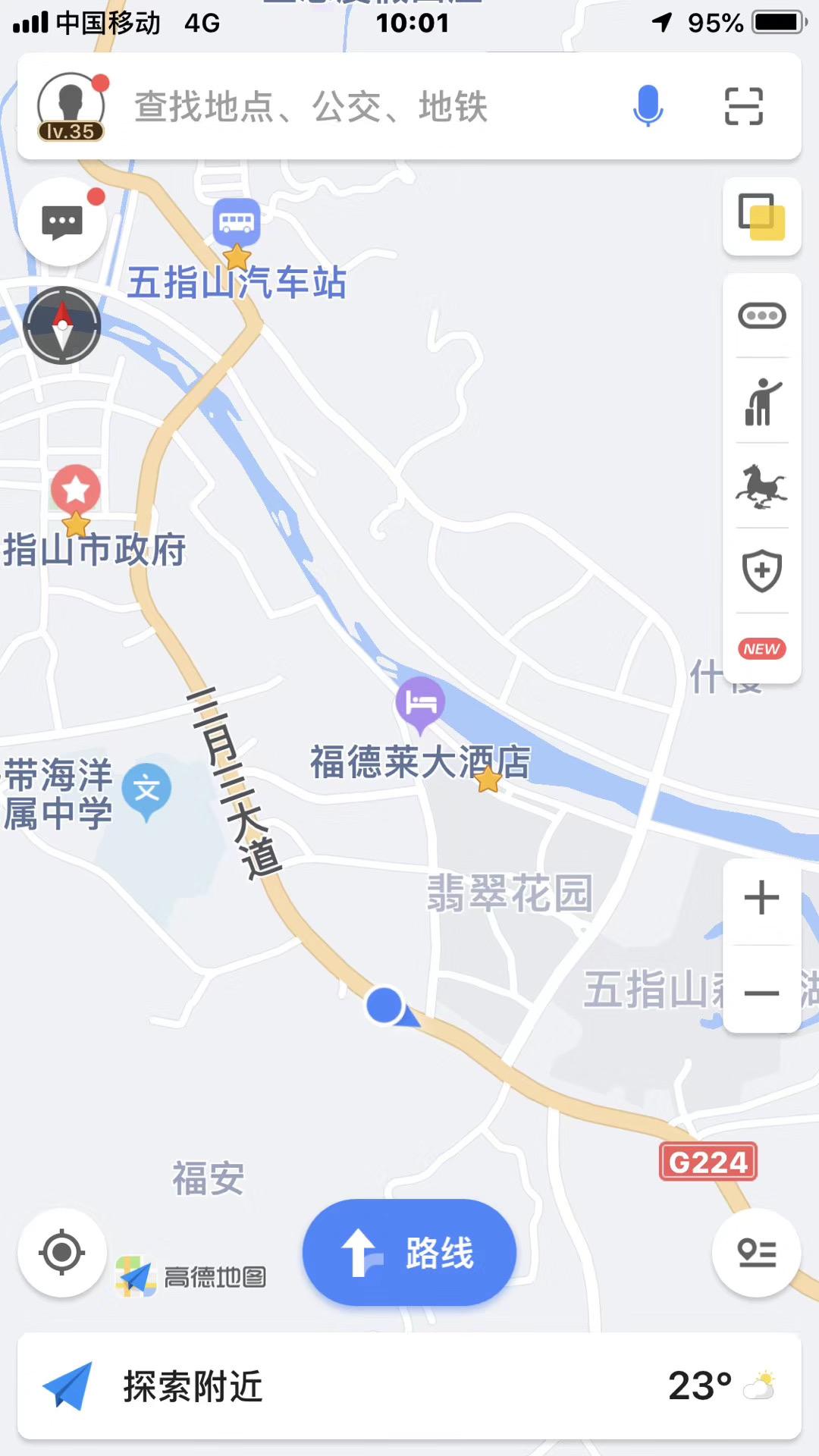Open the nearby list icon button
This screenshot has width=819, height=1456.
tap(757, 1252)
